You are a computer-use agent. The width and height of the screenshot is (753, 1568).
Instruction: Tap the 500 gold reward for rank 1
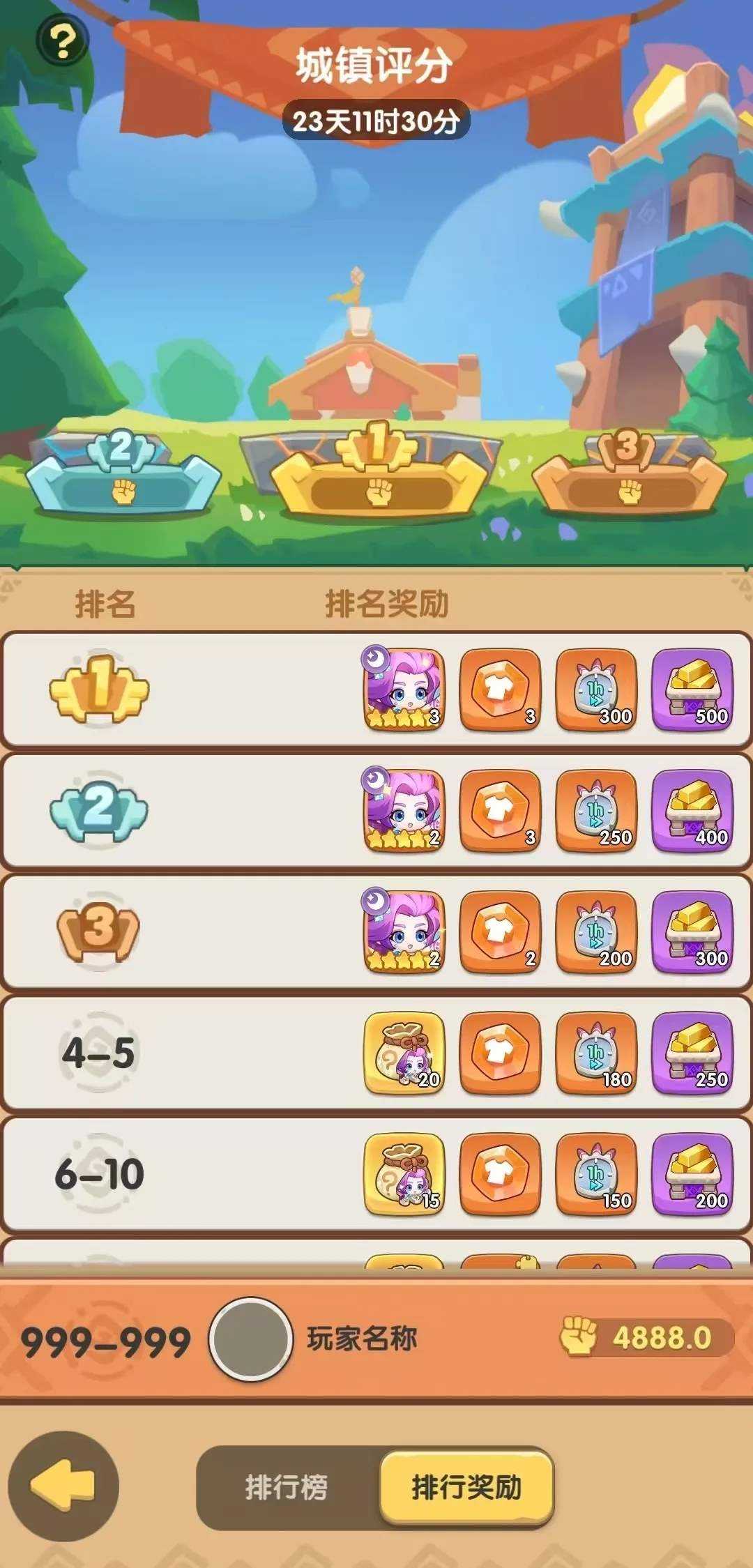pos(691,690)
